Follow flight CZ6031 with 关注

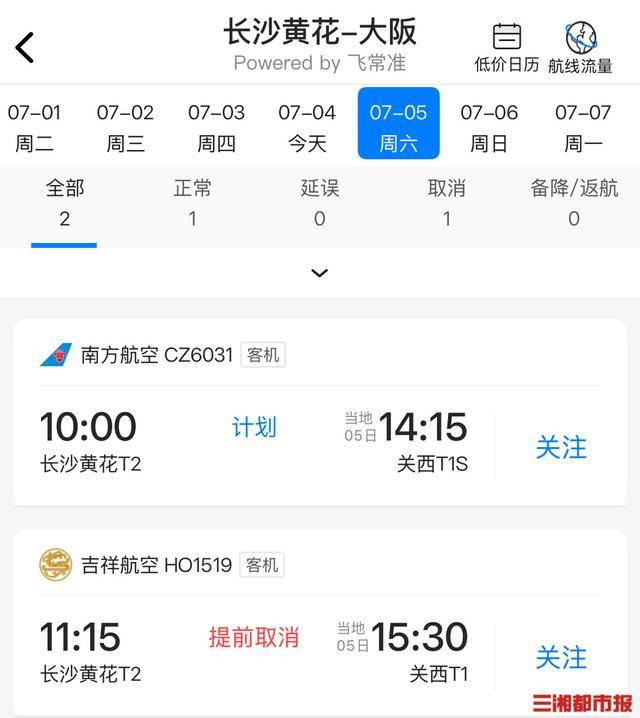pyautogui.click(x=561, y=447)
